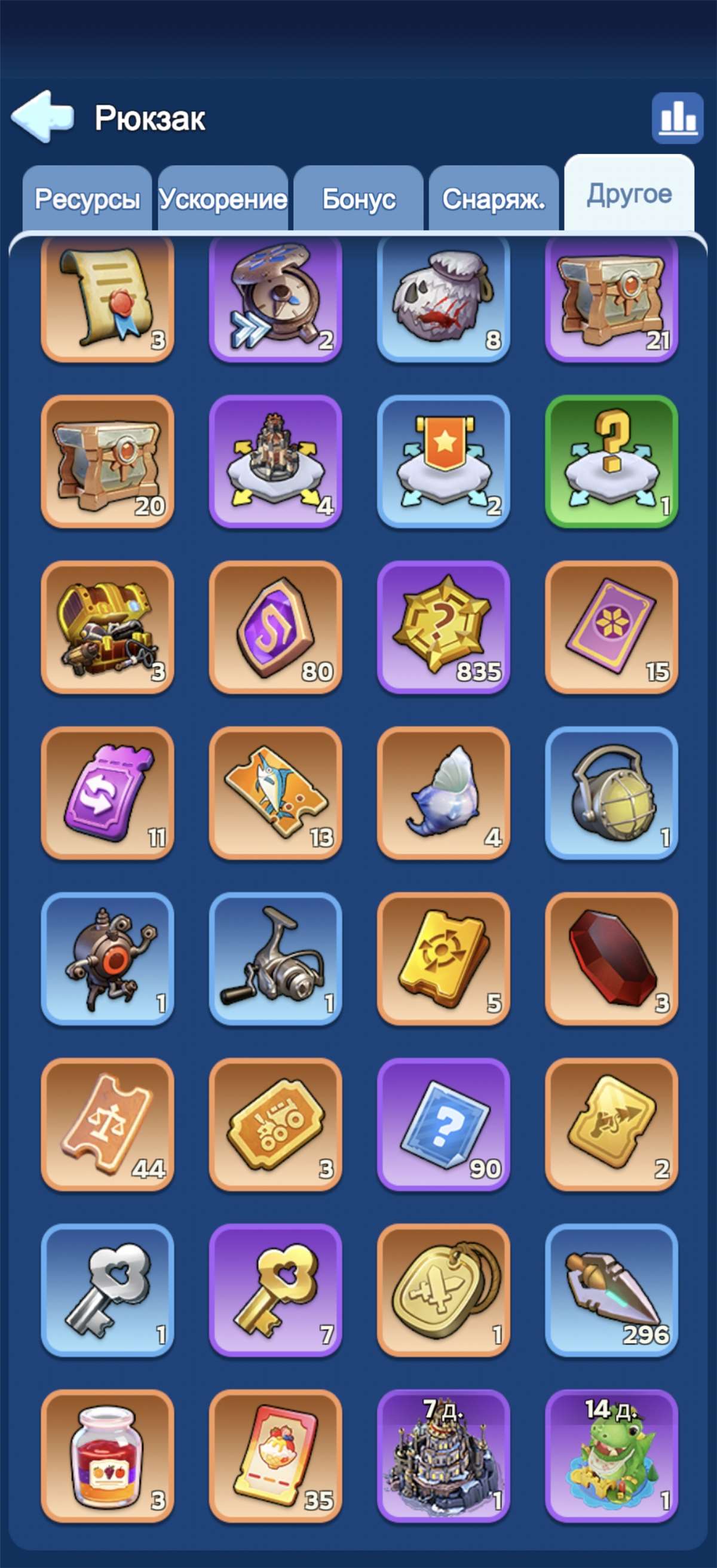
Task: Open the Бонус tab
Action: [x=358, y=199]
